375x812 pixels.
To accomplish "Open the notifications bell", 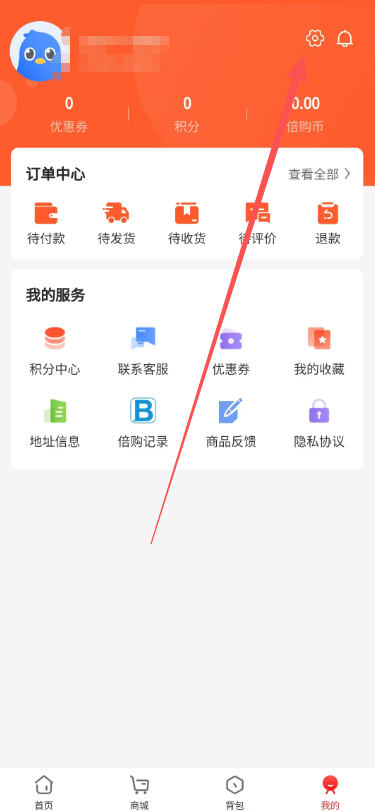I will pyautogui.click(x=345, y=38).
